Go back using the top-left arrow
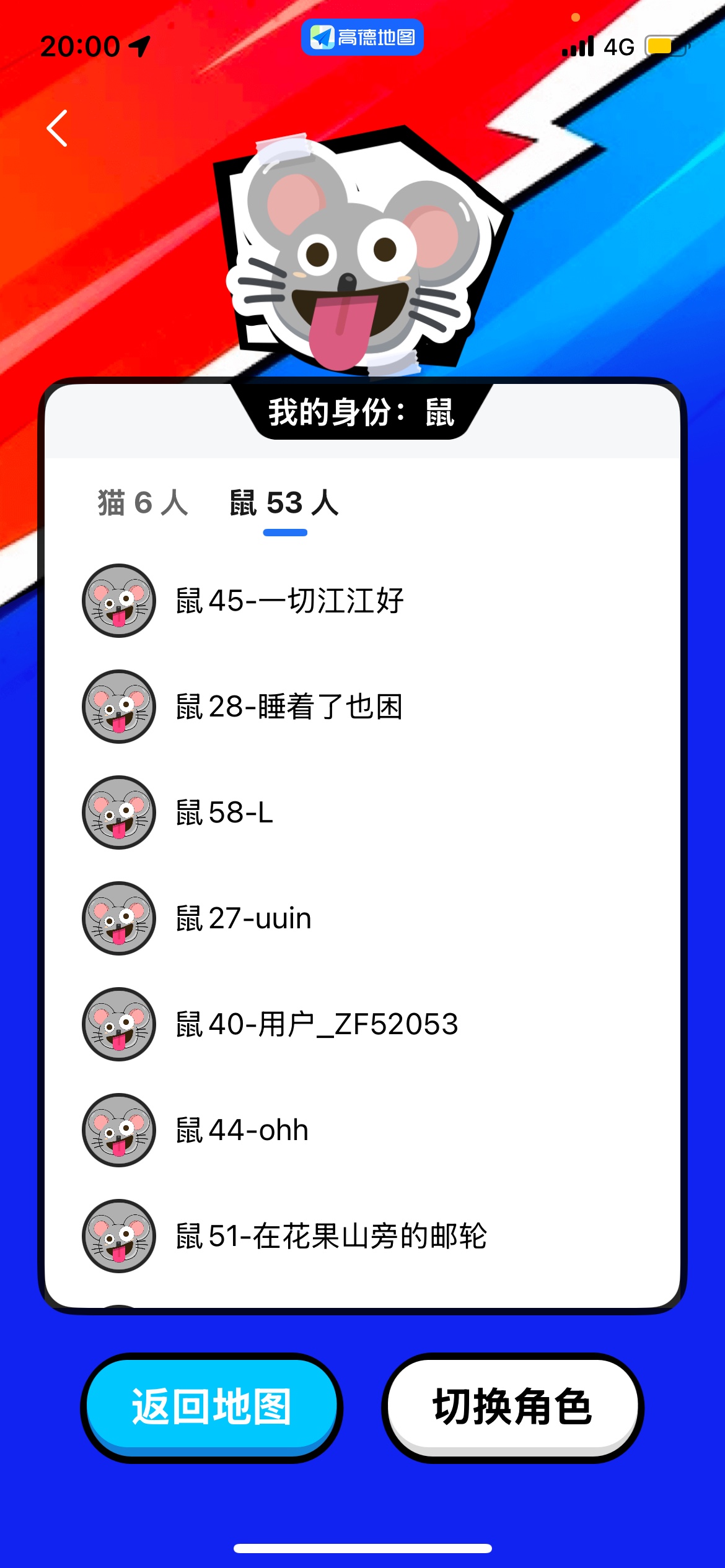Screen dimensions: 725x1568 [57, 128]
